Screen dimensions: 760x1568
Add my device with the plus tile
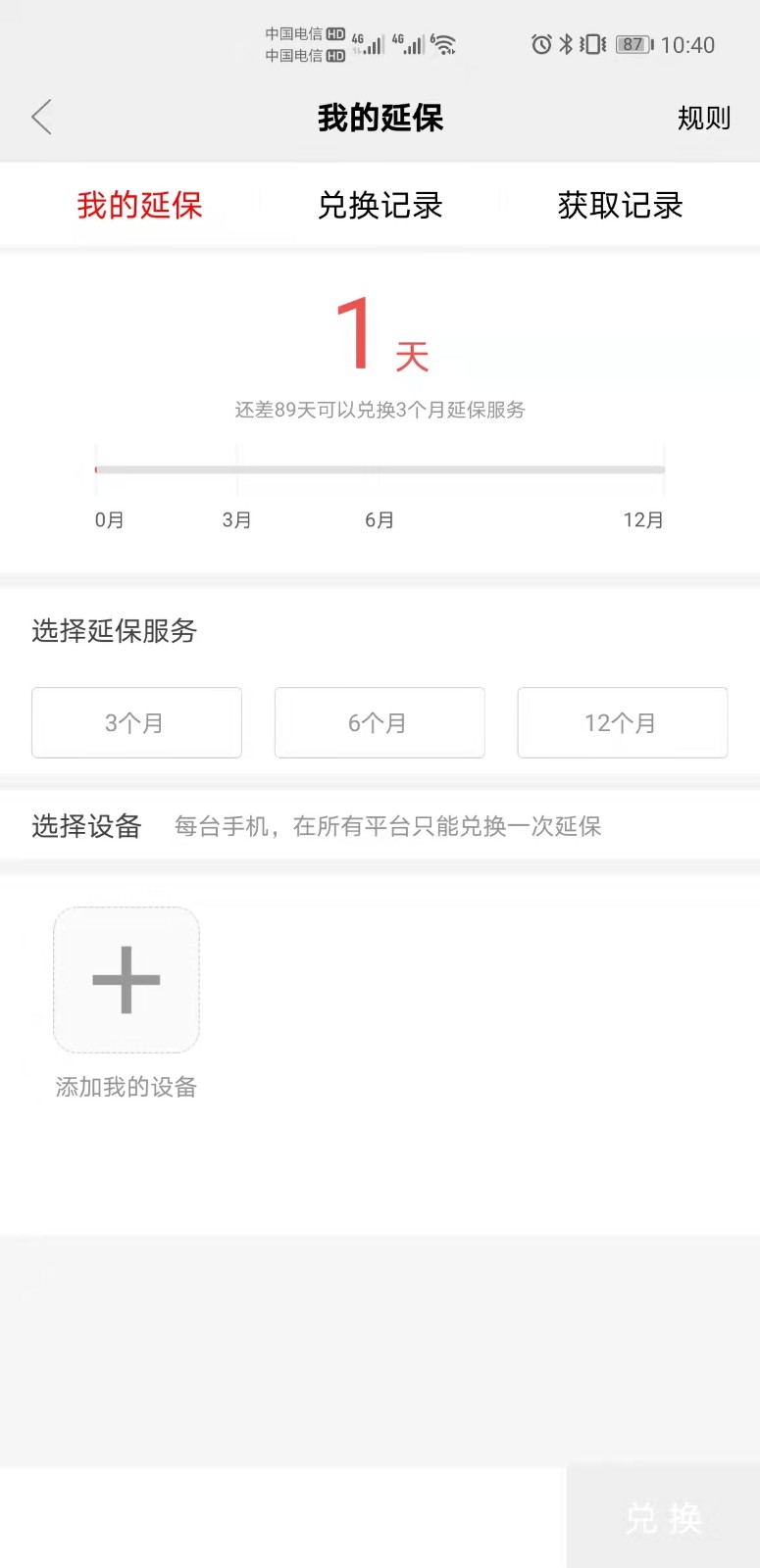(127, 980)
